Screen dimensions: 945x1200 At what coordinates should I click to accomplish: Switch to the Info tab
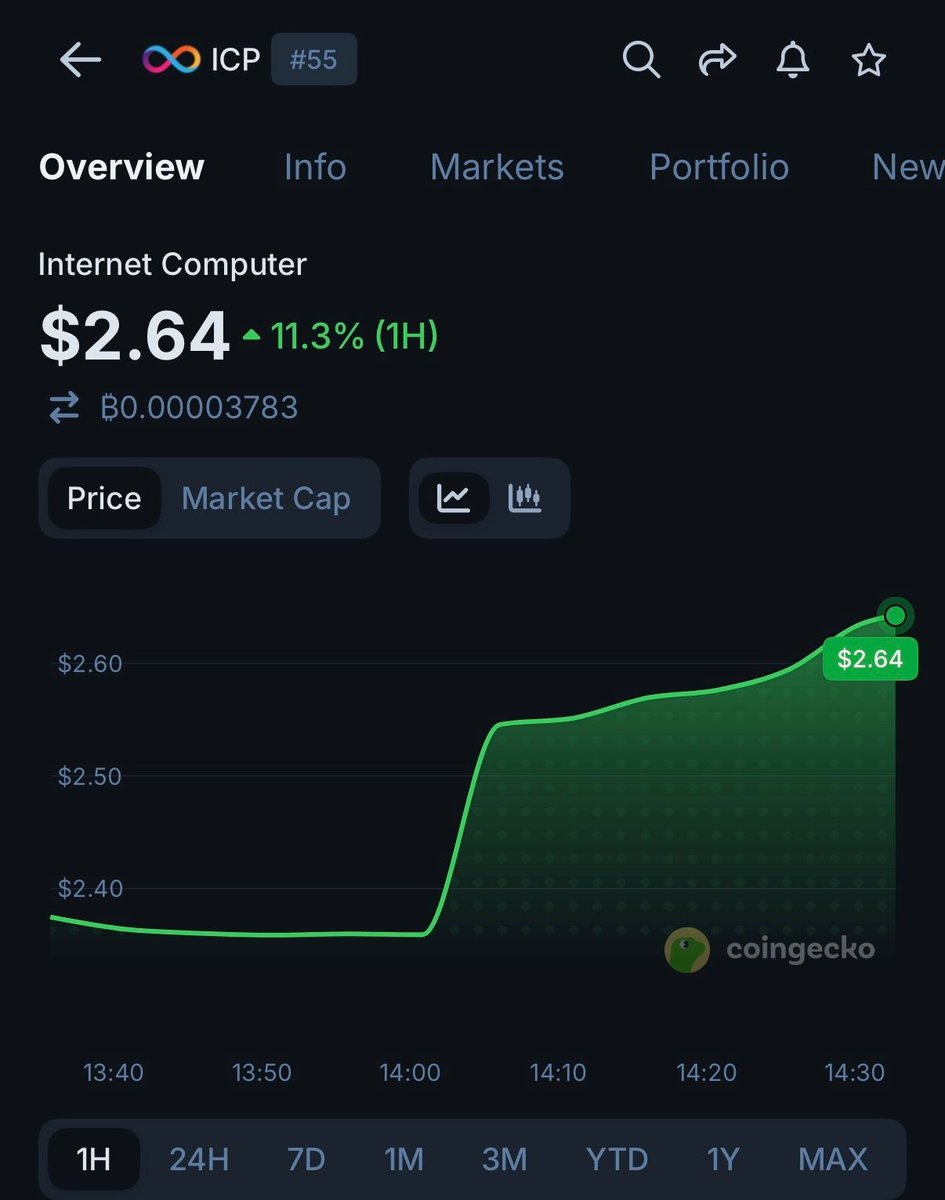point(315,167)
